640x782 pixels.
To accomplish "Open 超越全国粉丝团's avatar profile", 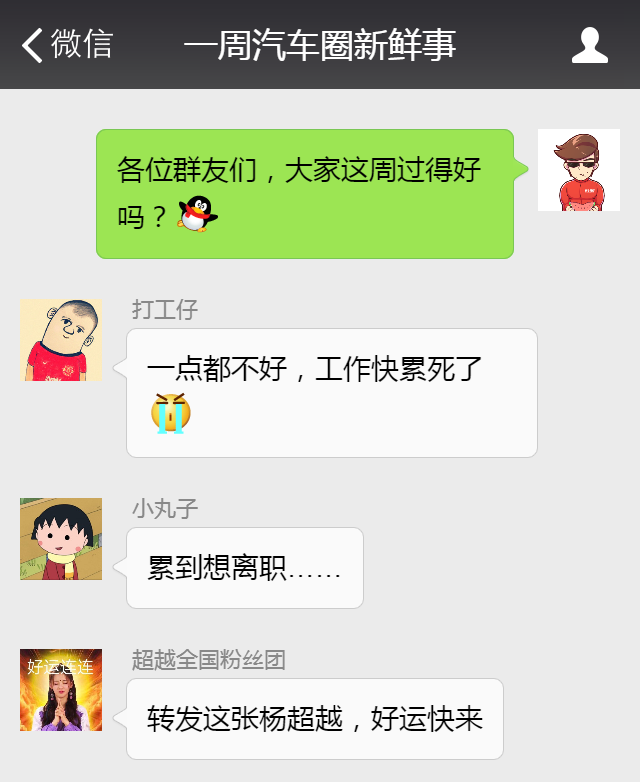I will coord(61,690).
